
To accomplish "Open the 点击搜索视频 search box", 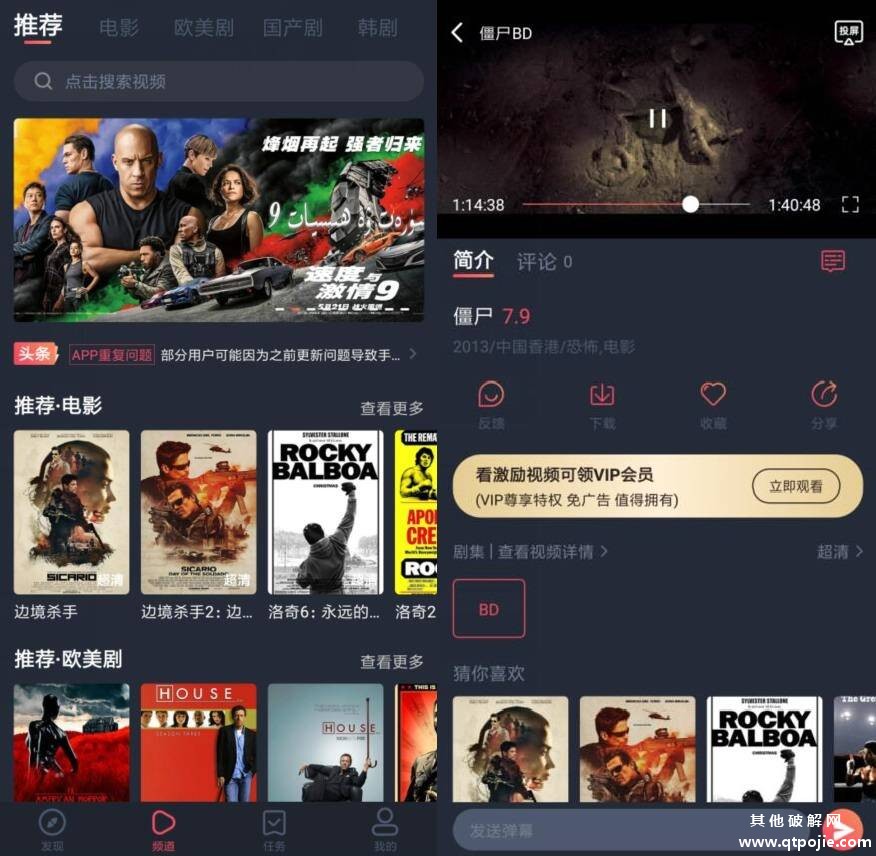I will coord(218,81).
